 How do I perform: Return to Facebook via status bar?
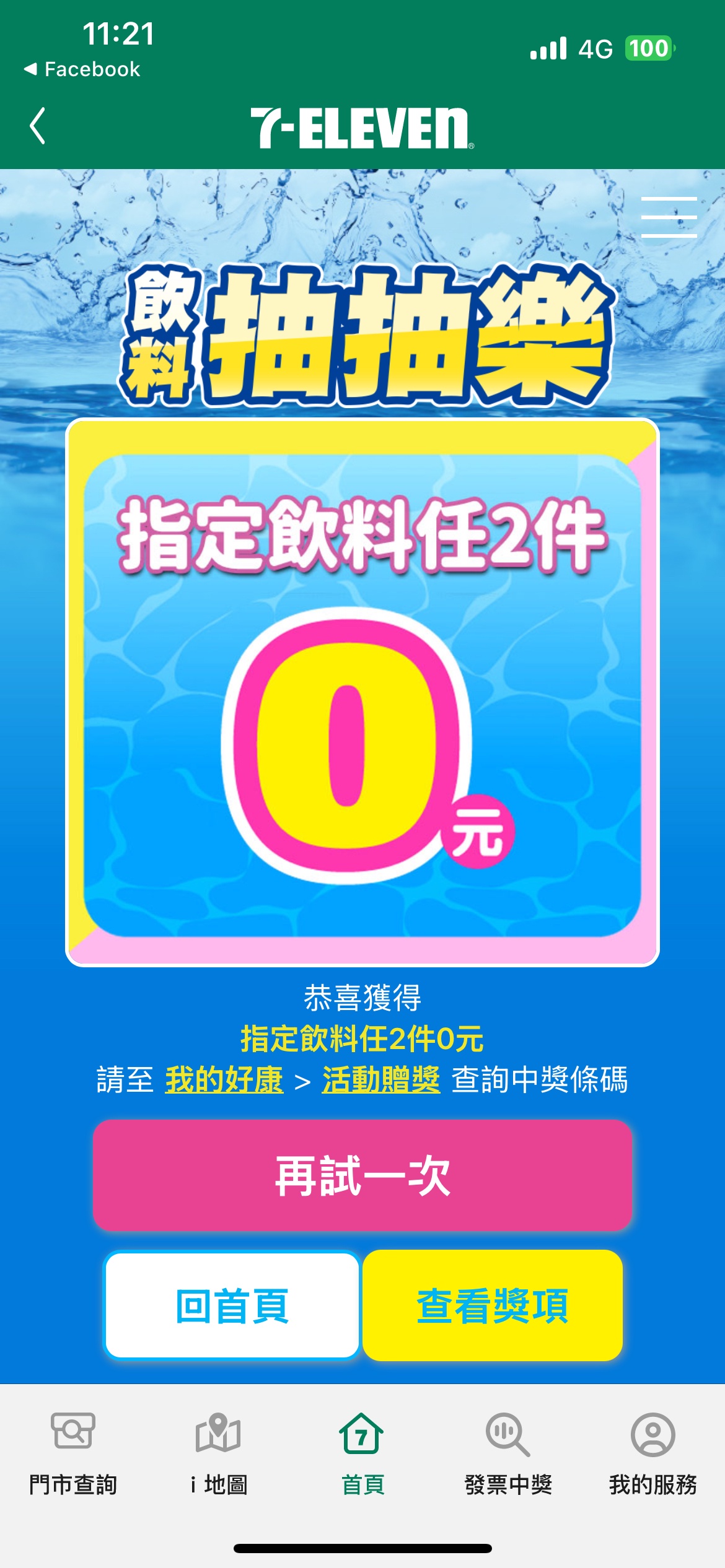tap(82, 69)
